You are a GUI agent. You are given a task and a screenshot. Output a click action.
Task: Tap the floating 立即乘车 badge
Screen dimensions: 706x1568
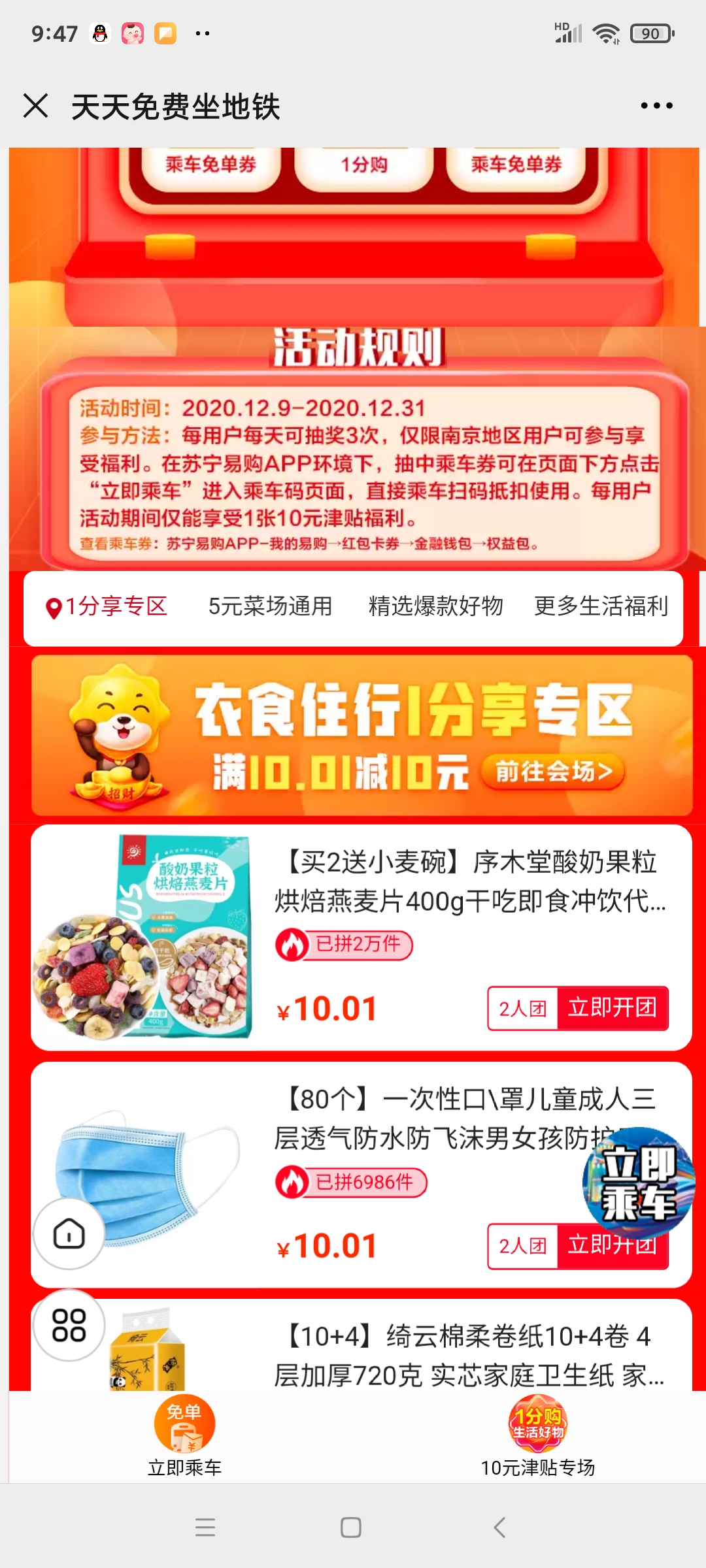coord(638,1183)
